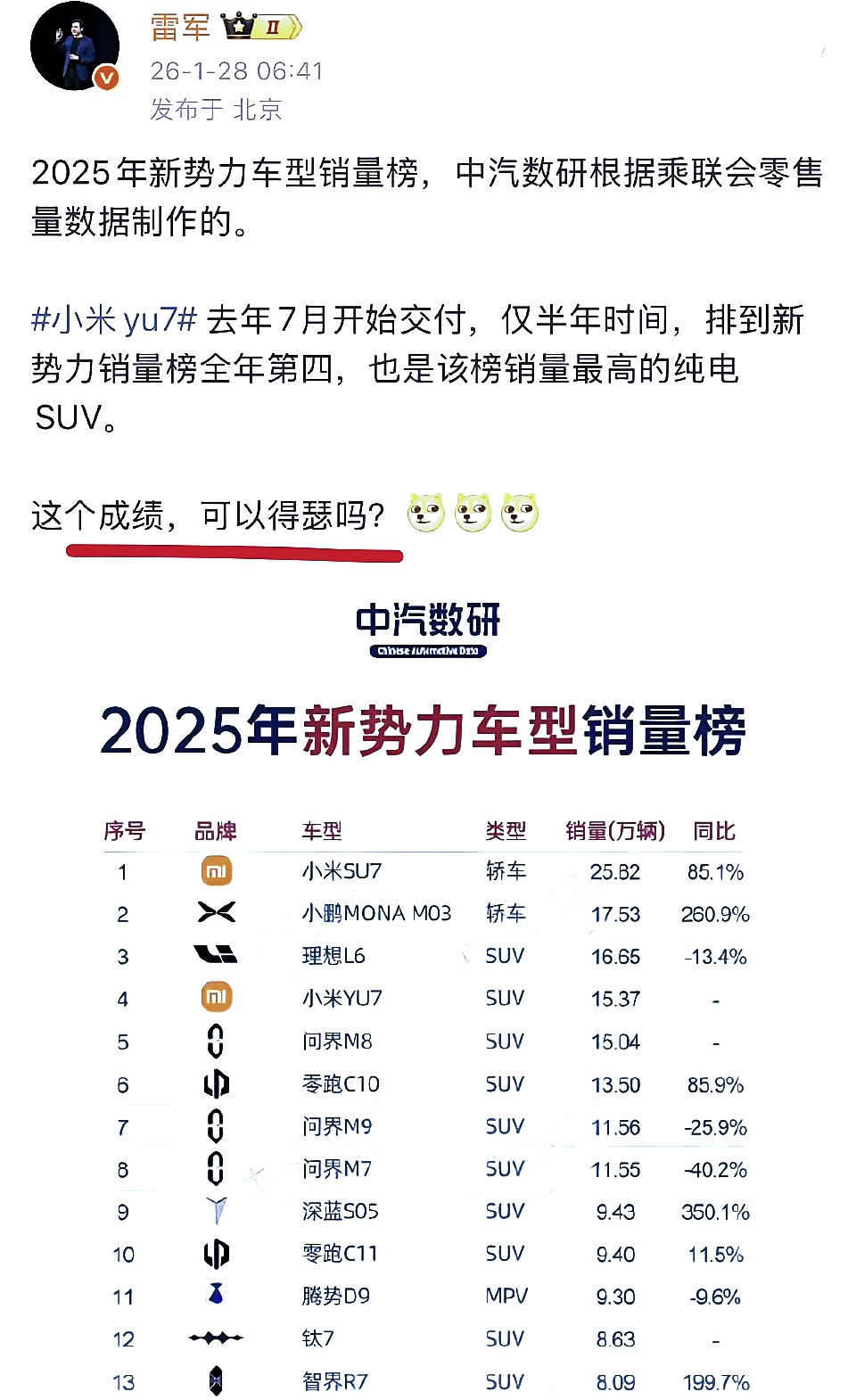Viewport: 856px width, 1400px height.
Task: Click the Leapmotor logo beside 零跑C10
Action: [x=218, y=1083]
